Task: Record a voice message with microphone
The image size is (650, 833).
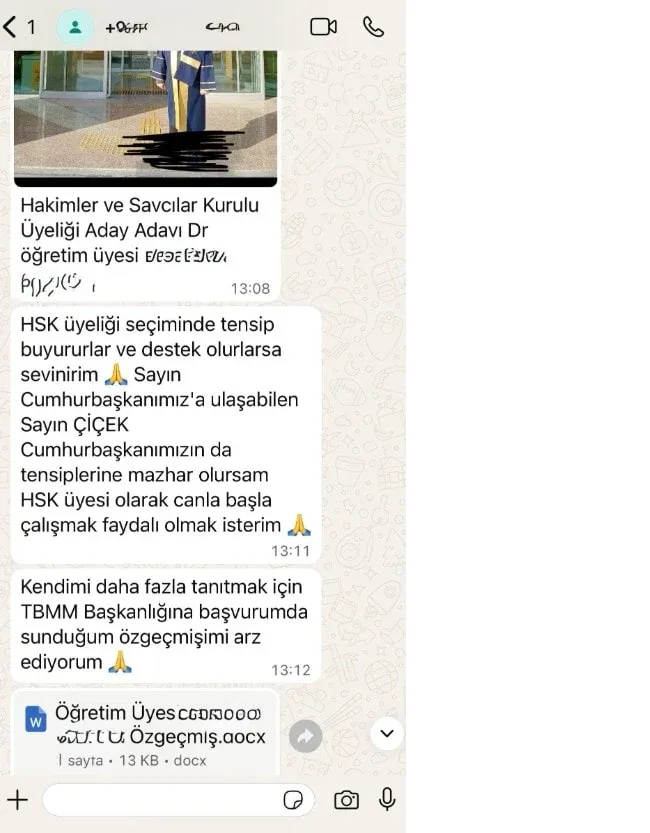Action: tap(387, 799)
